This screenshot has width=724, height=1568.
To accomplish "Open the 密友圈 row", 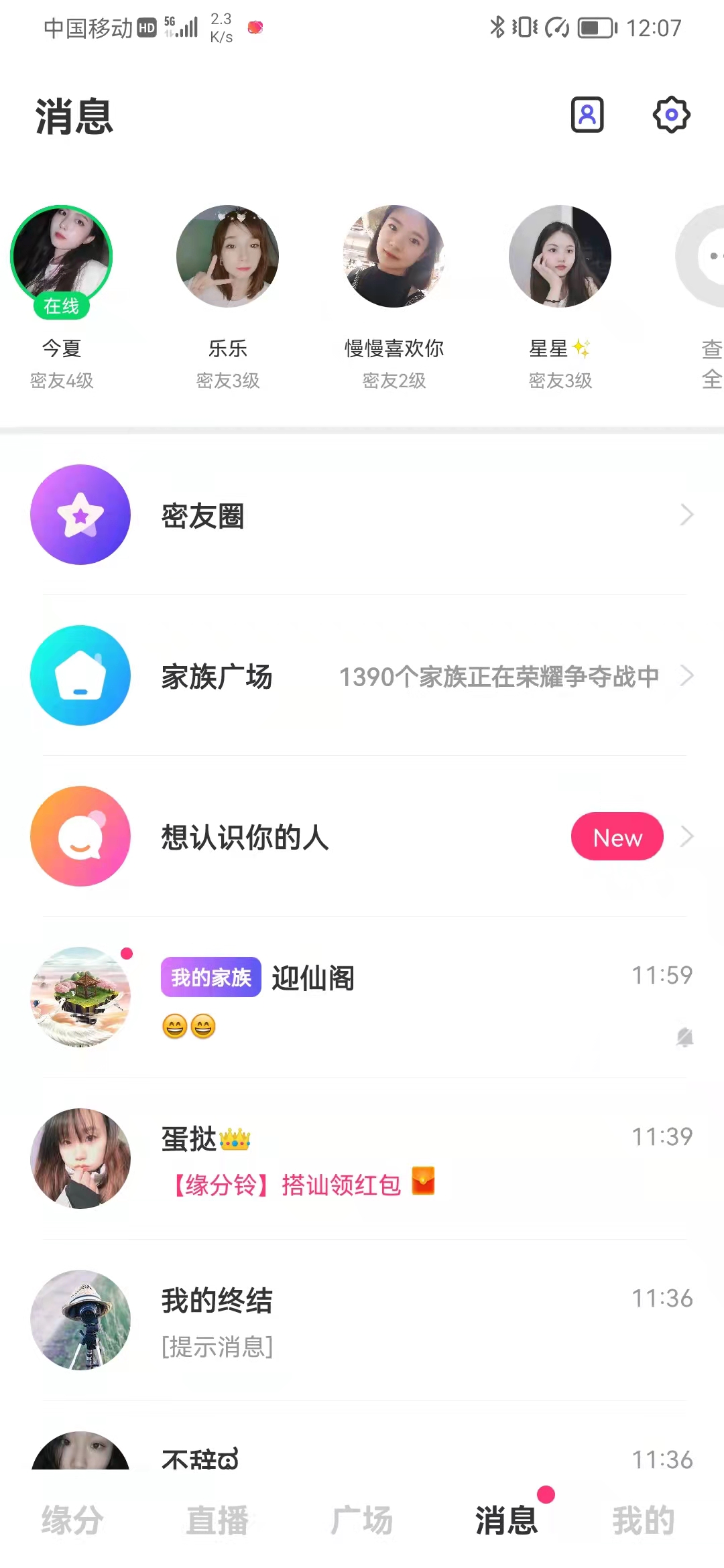I will [362, 515].
